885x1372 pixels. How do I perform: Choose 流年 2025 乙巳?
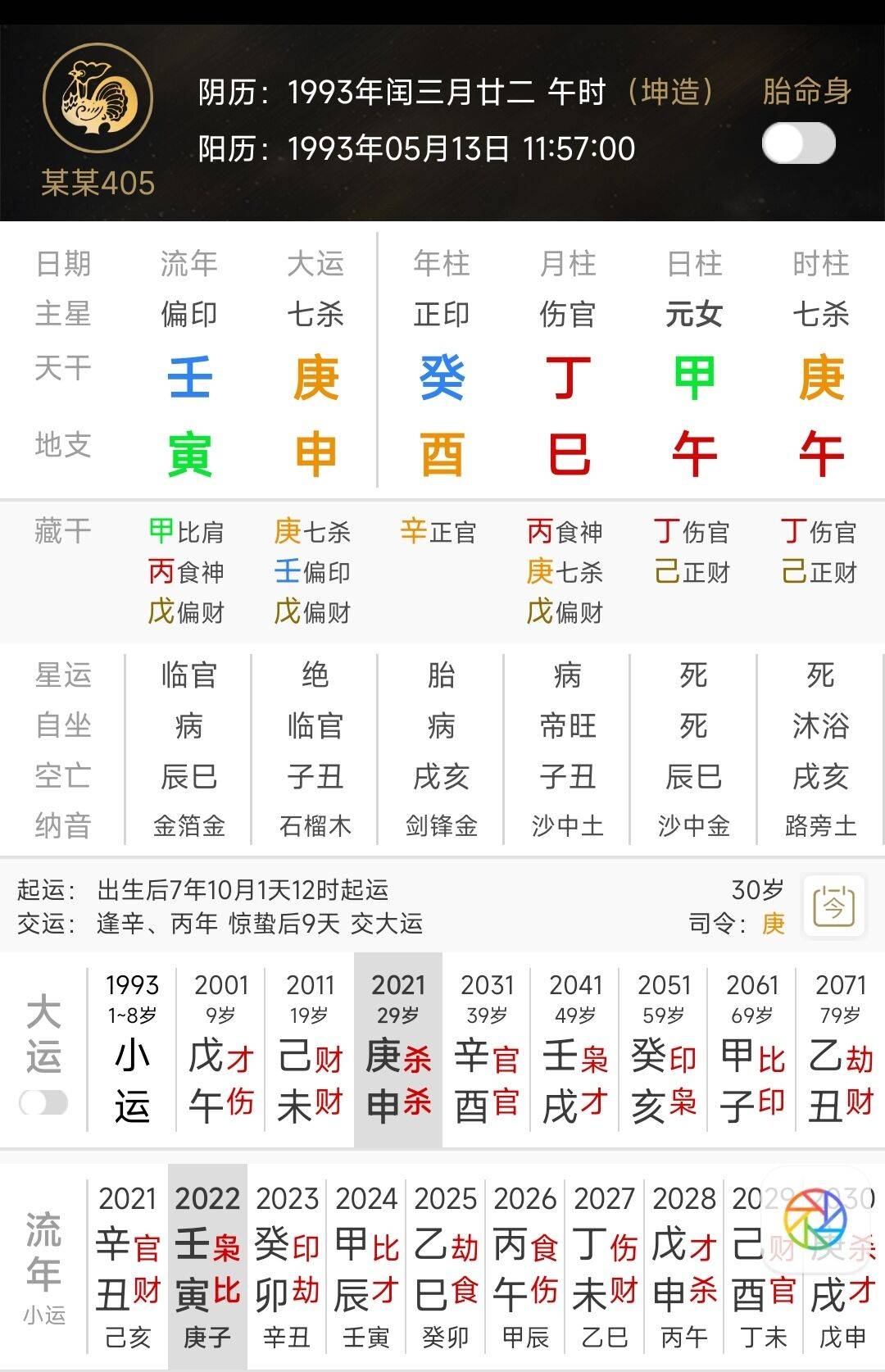(x=446, y=1266)
